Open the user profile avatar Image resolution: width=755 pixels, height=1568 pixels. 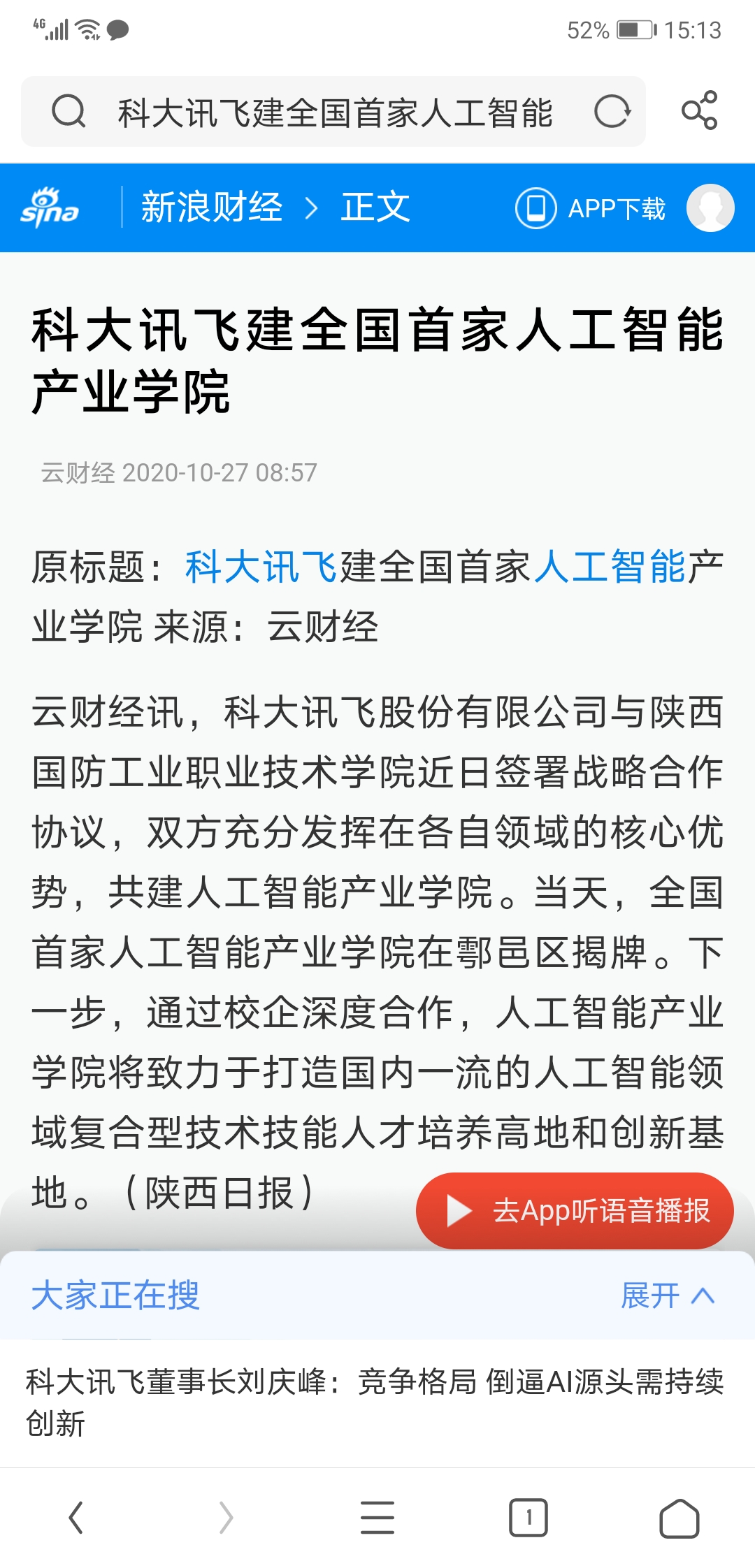[710, 208]
